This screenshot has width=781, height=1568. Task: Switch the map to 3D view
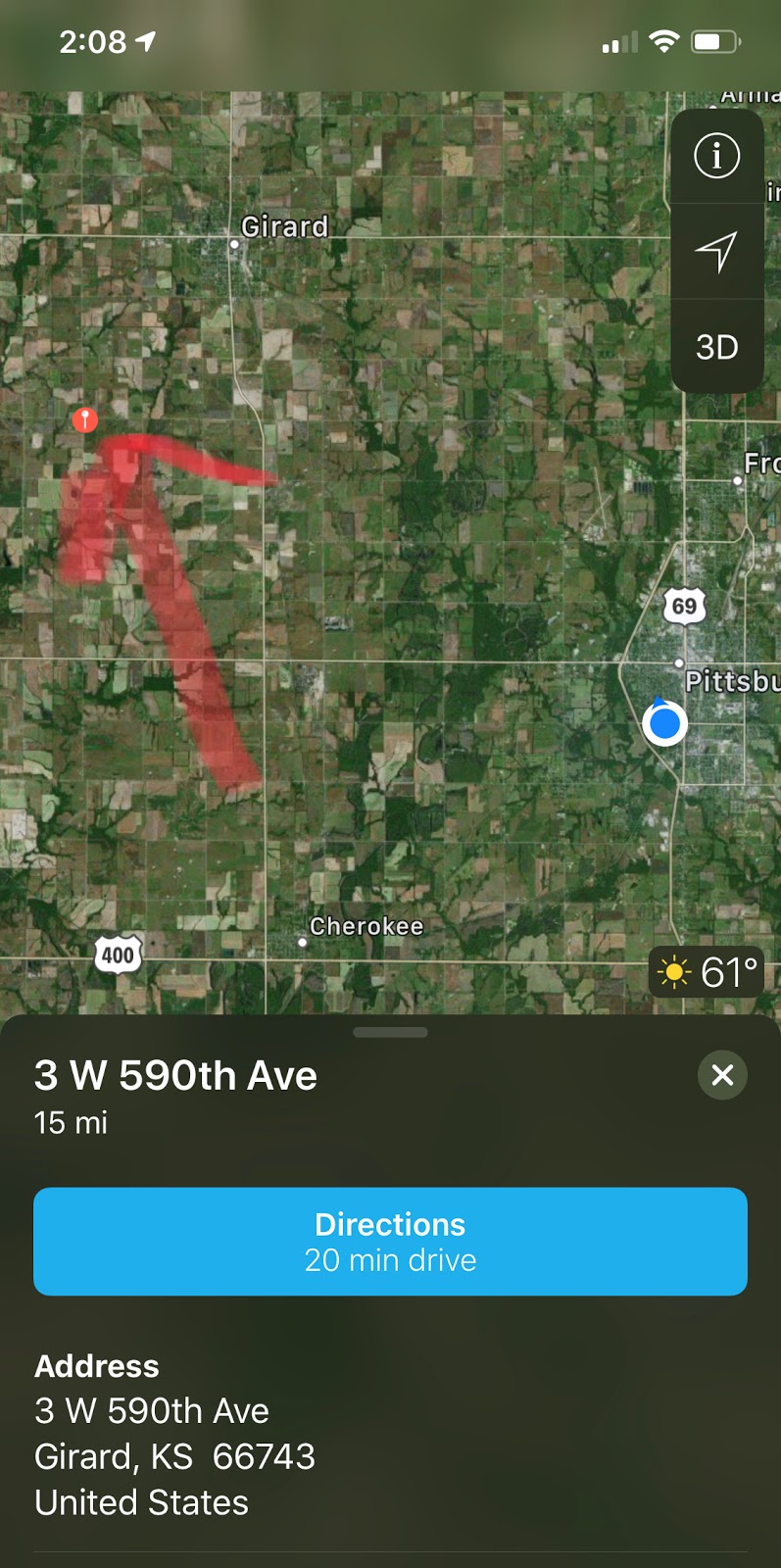point(716,347)
